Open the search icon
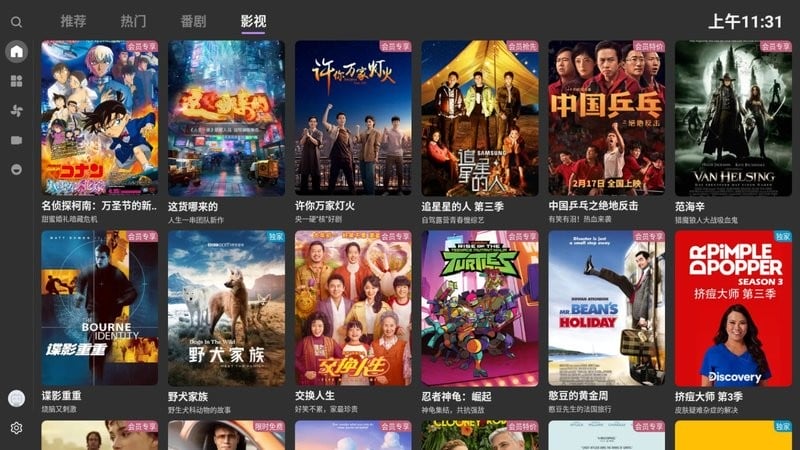Image resolution: width=800 pixels, height=450 pixels. click(17, 22)
